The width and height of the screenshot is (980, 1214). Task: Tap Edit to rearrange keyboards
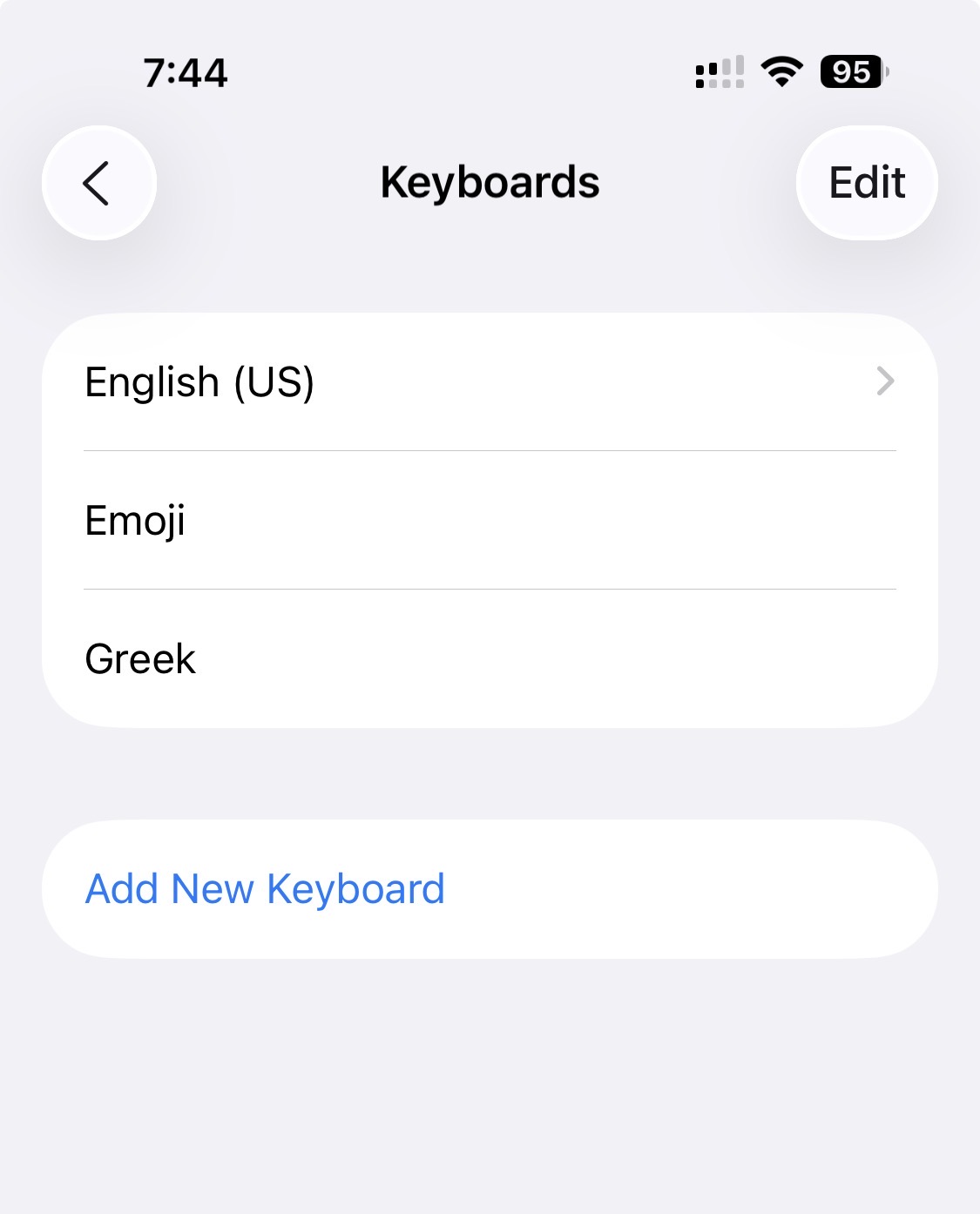click(866, 183)
